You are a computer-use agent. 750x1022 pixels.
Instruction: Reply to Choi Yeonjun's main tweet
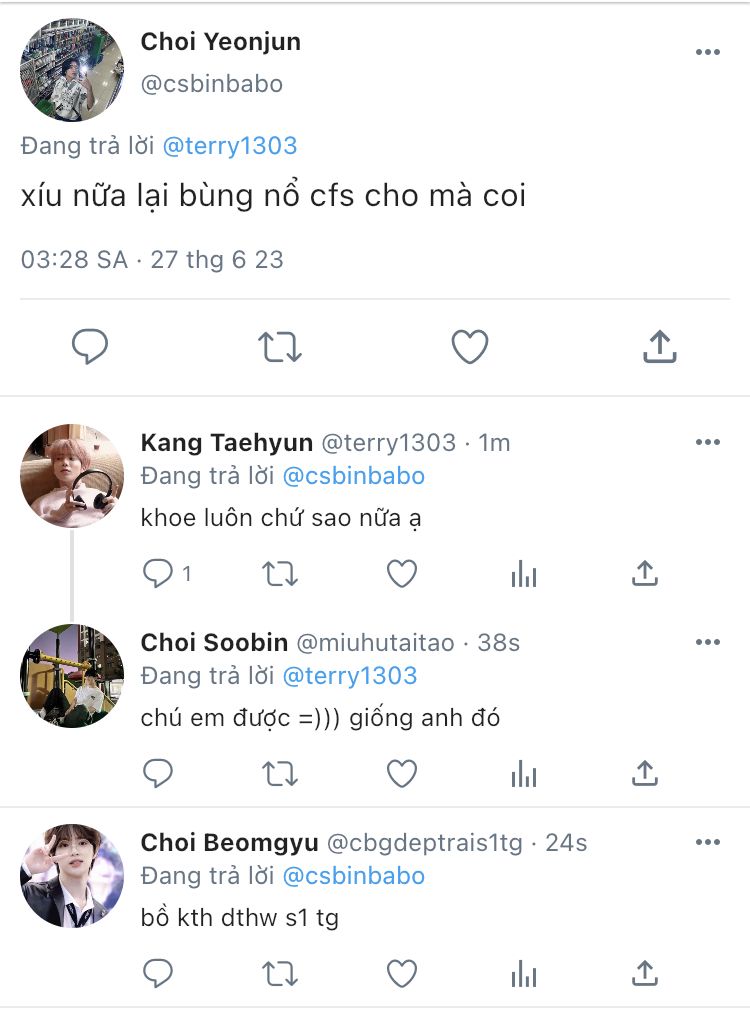(90, 346)
